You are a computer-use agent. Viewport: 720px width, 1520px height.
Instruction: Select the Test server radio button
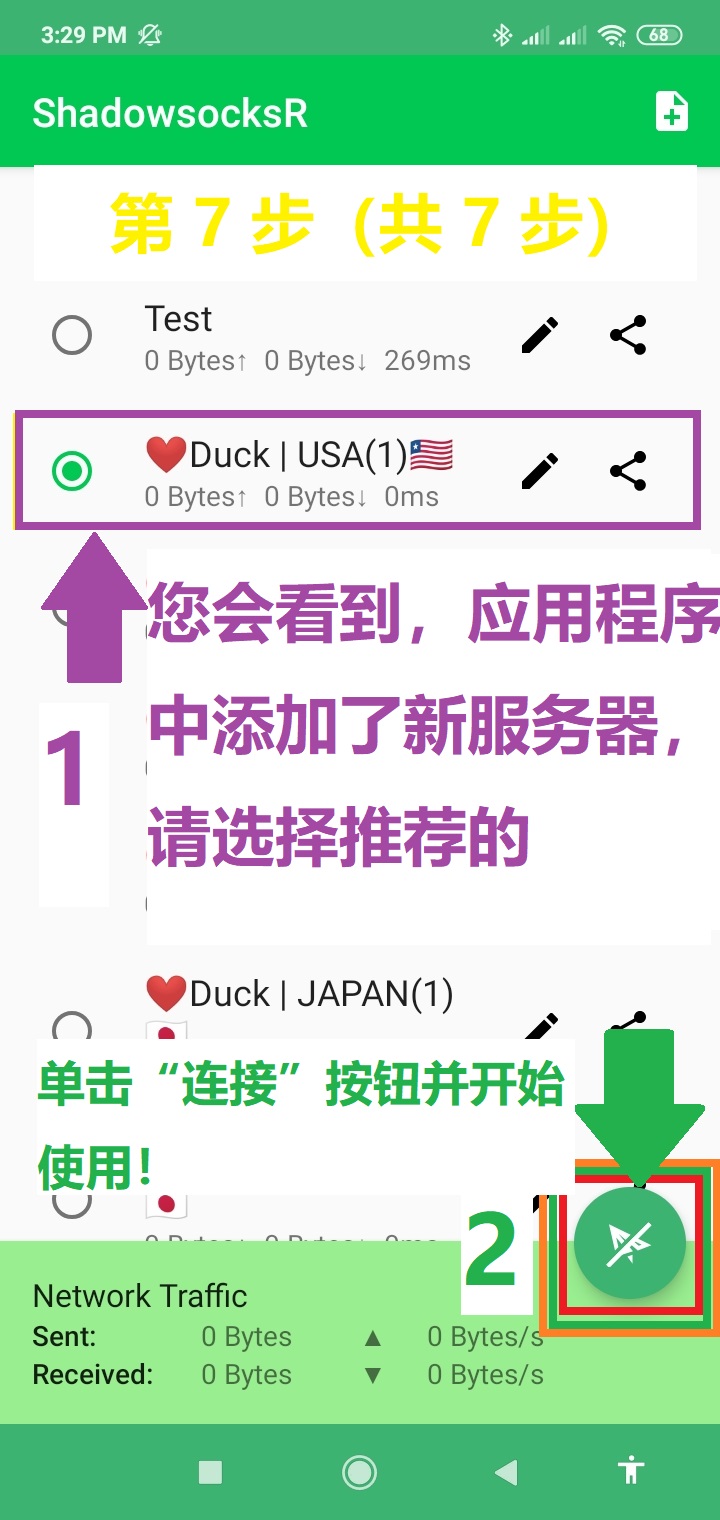click(x=72, y=335)
